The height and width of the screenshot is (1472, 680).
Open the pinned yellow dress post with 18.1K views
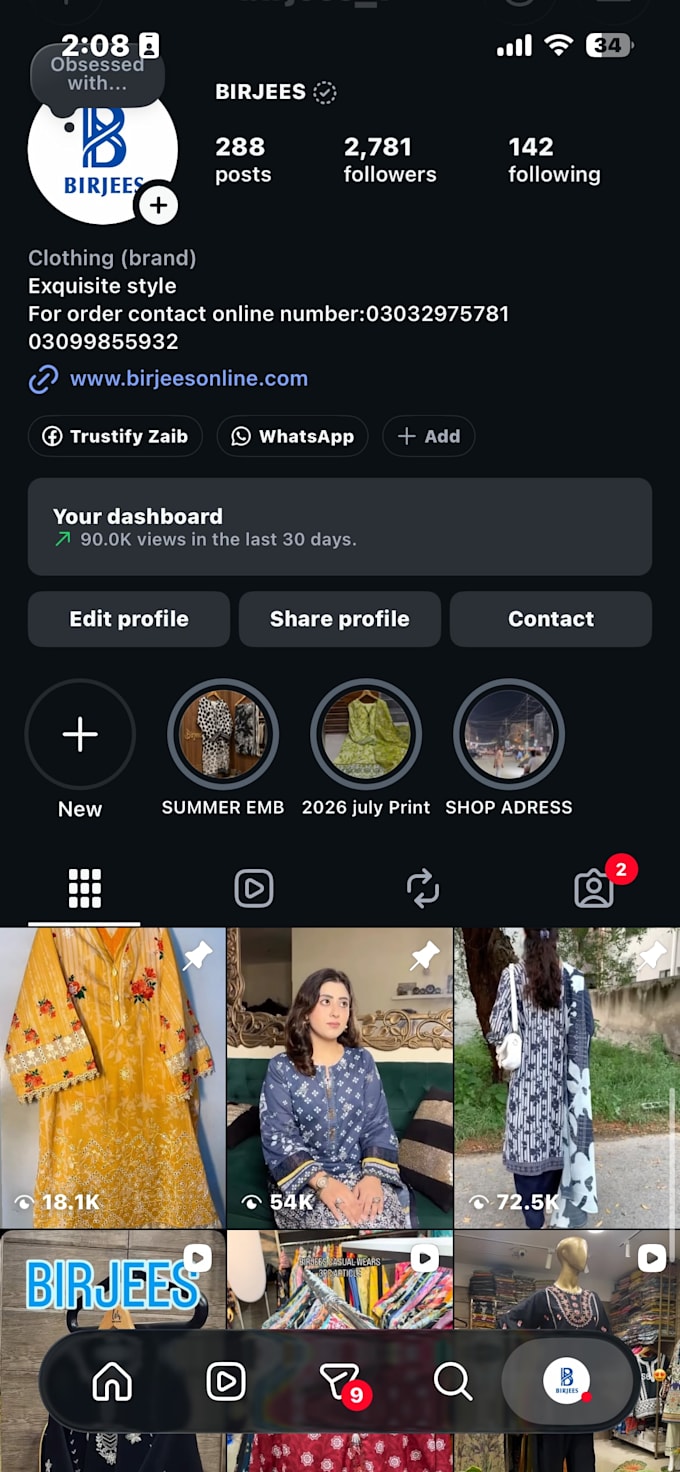click(112, 1078)
